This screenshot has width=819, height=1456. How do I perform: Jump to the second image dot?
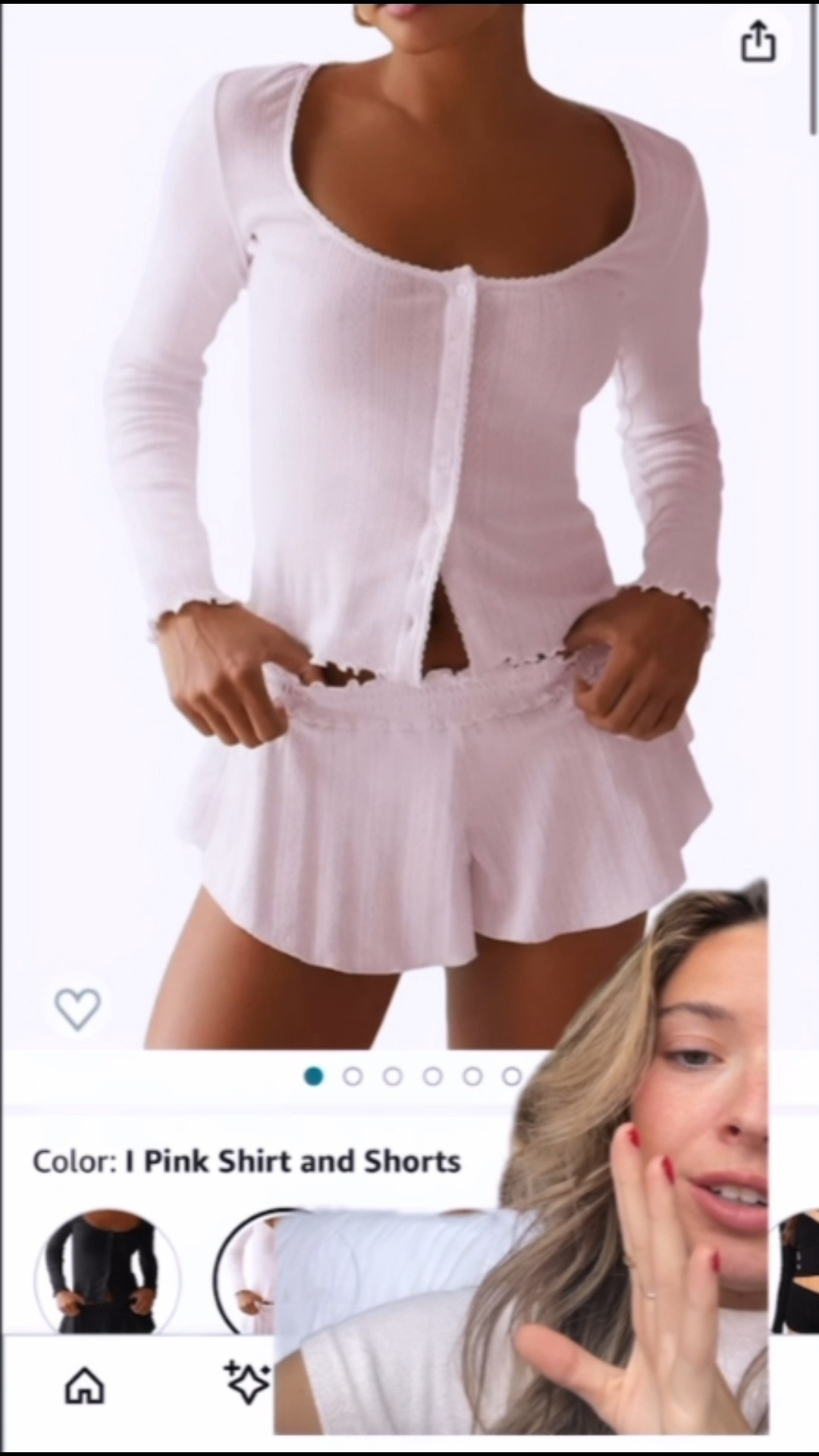pos(352,1076)
